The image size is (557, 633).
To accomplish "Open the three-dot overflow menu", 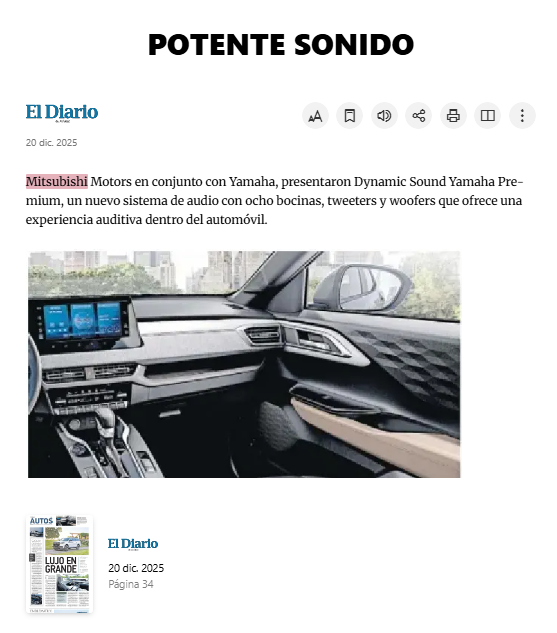I will pos(522,116).
